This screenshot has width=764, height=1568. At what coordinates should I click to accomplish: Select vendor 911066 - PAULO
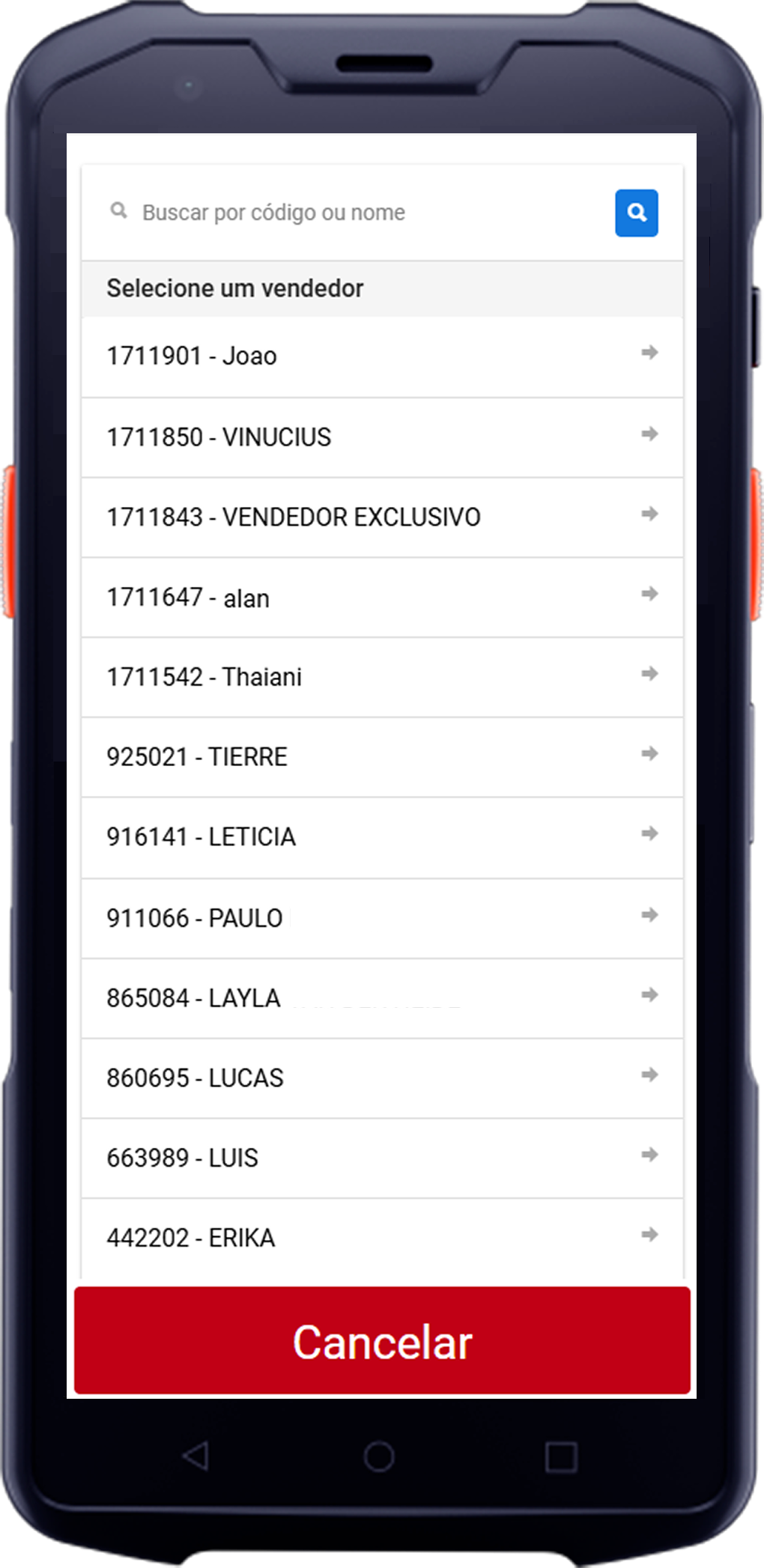382,918
